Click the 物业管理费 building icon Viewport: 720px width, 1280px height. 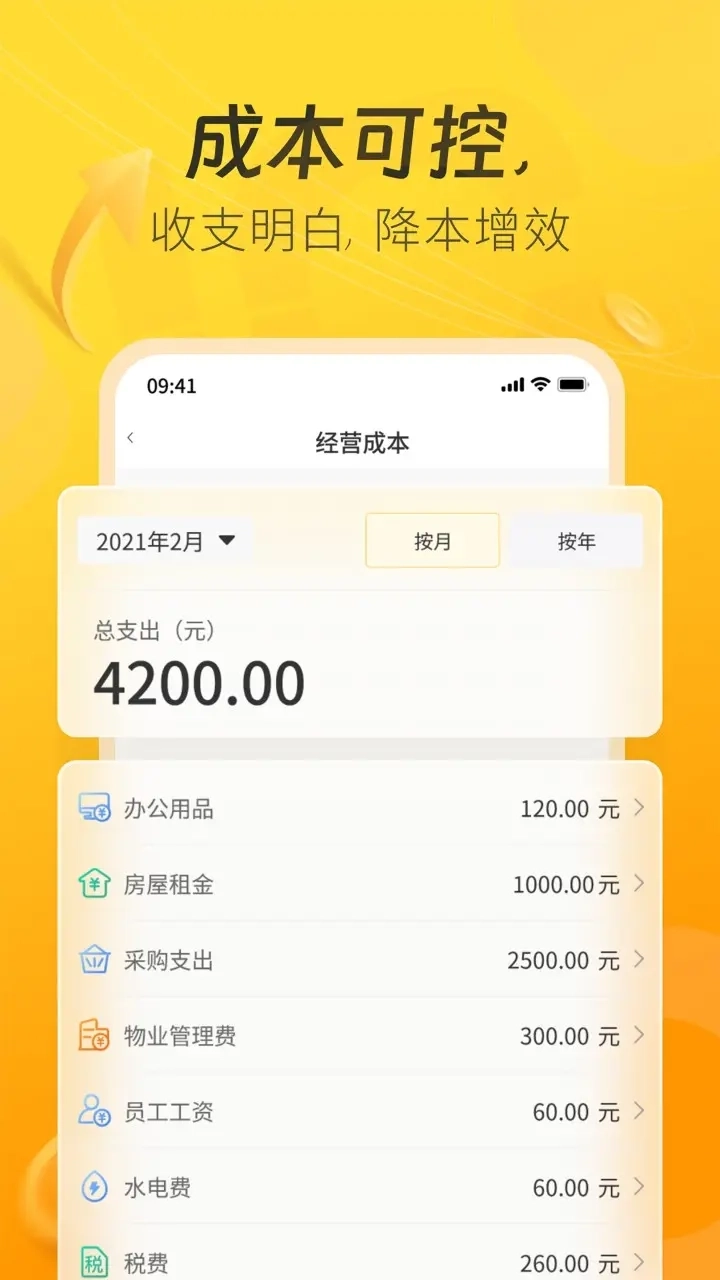pos(93,1036)
